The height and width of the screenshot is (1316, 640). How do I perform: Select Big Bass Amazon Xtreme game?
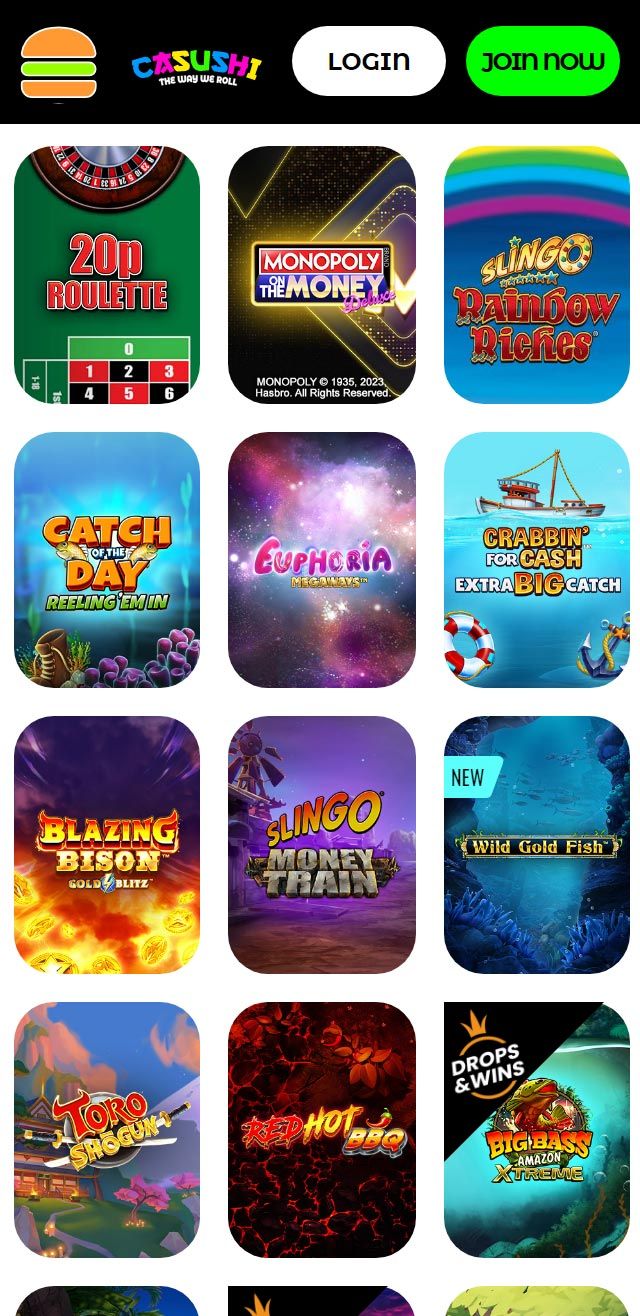[537, 1130]
